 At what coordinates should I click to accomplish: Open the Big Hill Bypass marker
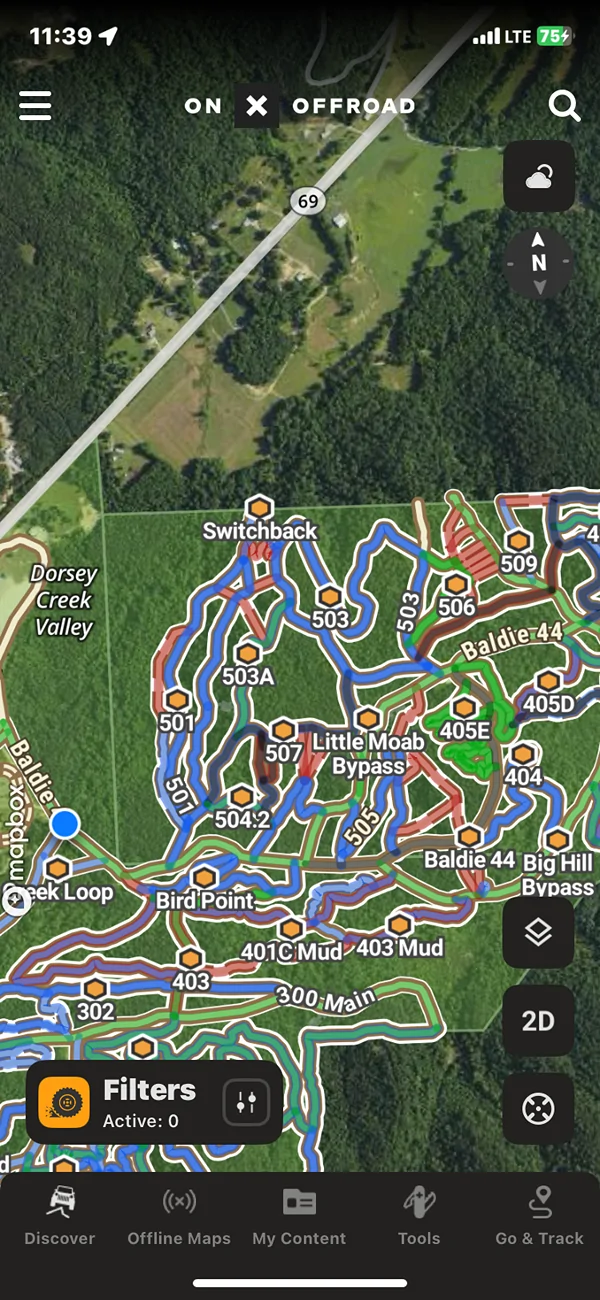558,840
